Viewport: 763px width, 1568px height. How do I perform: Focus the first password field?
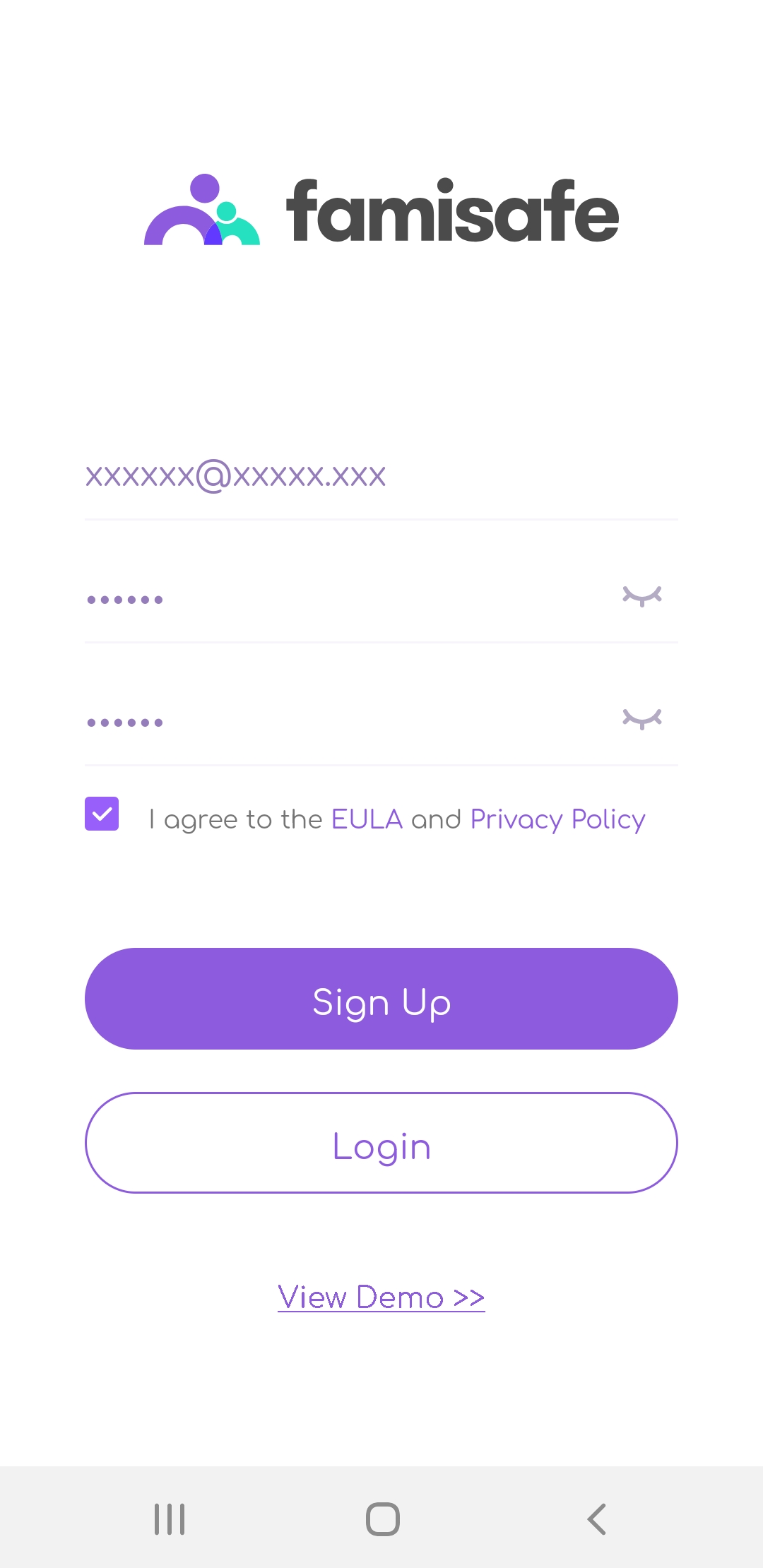click(339, 599)
